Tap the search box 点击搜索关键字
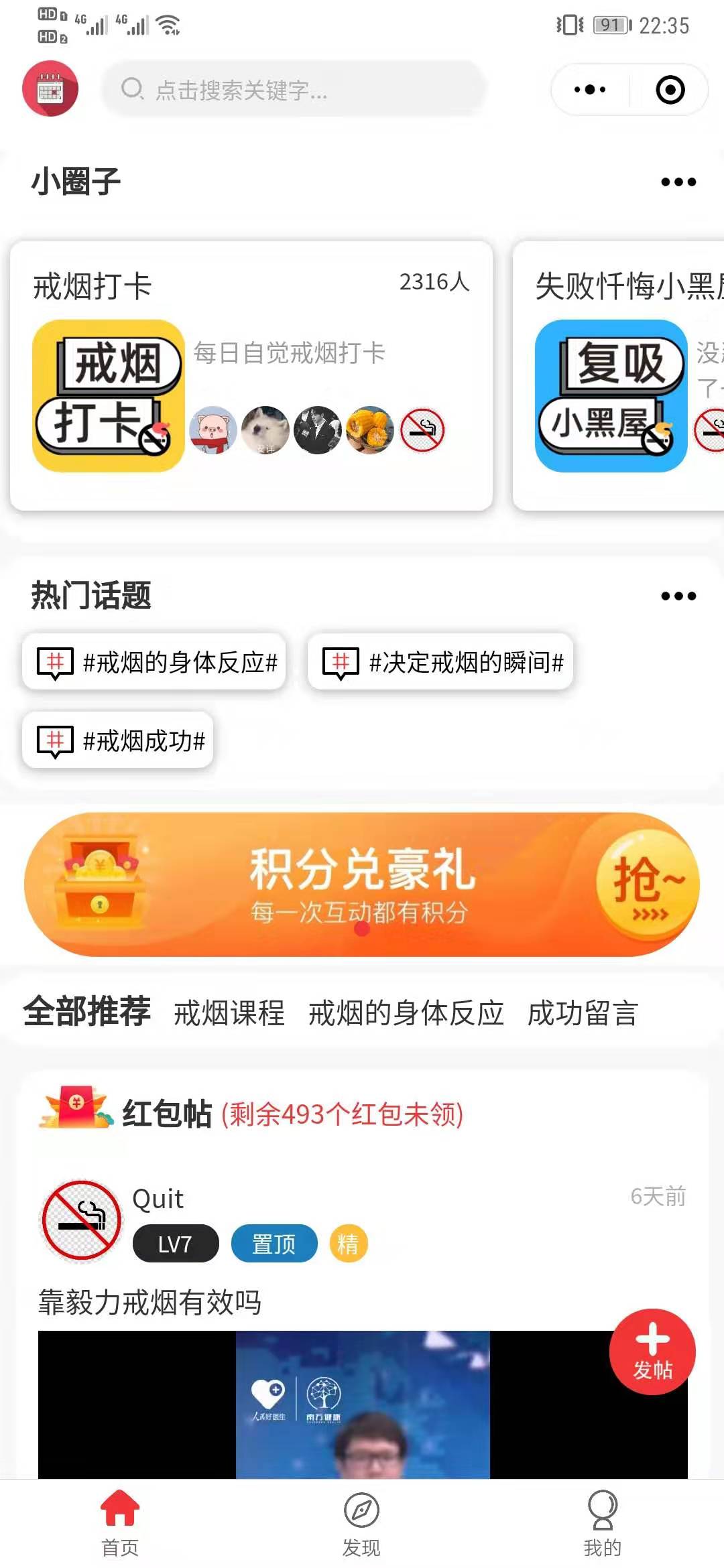724x1568 pixels. pos(294,89)
